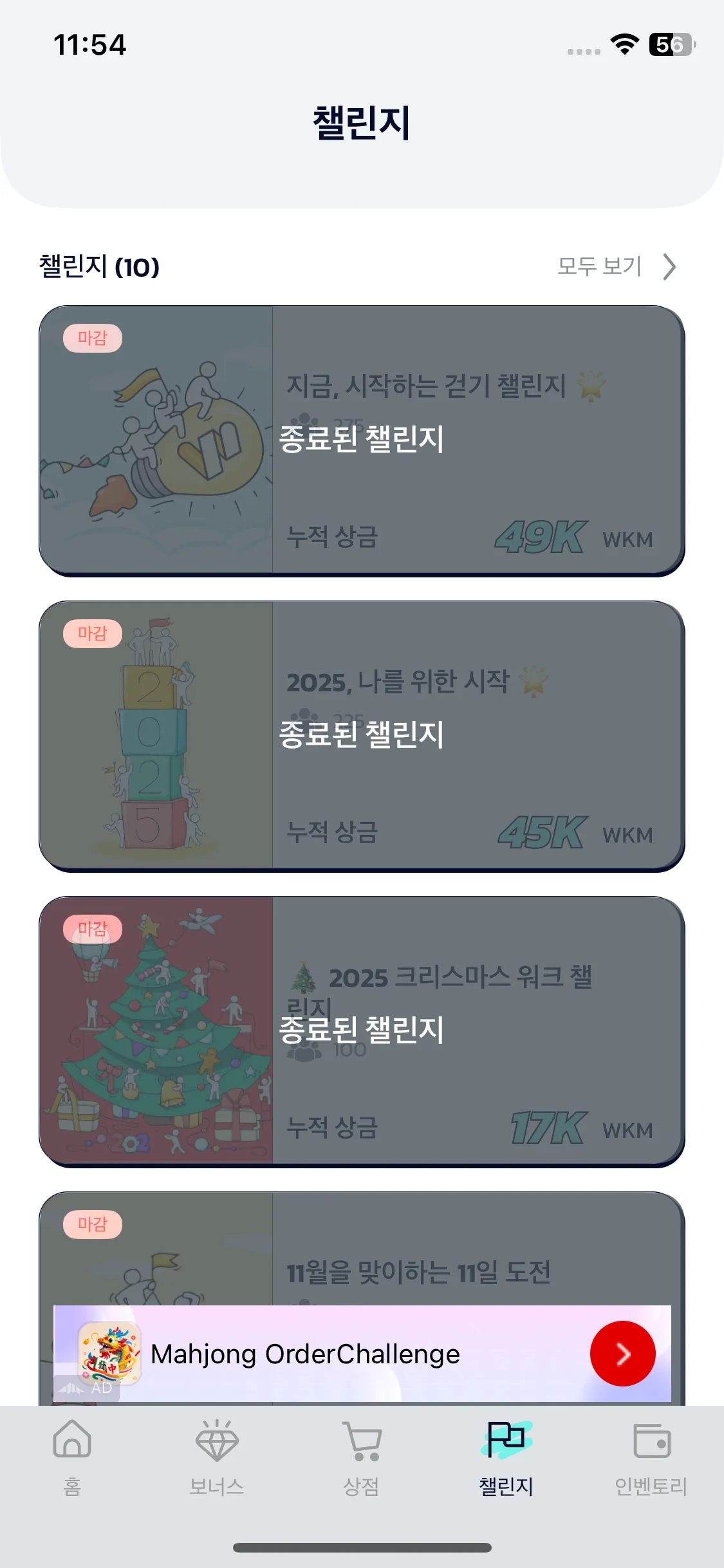The image size is (724, 1568).
Task: Open the 2025, 나를 위한 시작 card
Action: click(362, 736)
